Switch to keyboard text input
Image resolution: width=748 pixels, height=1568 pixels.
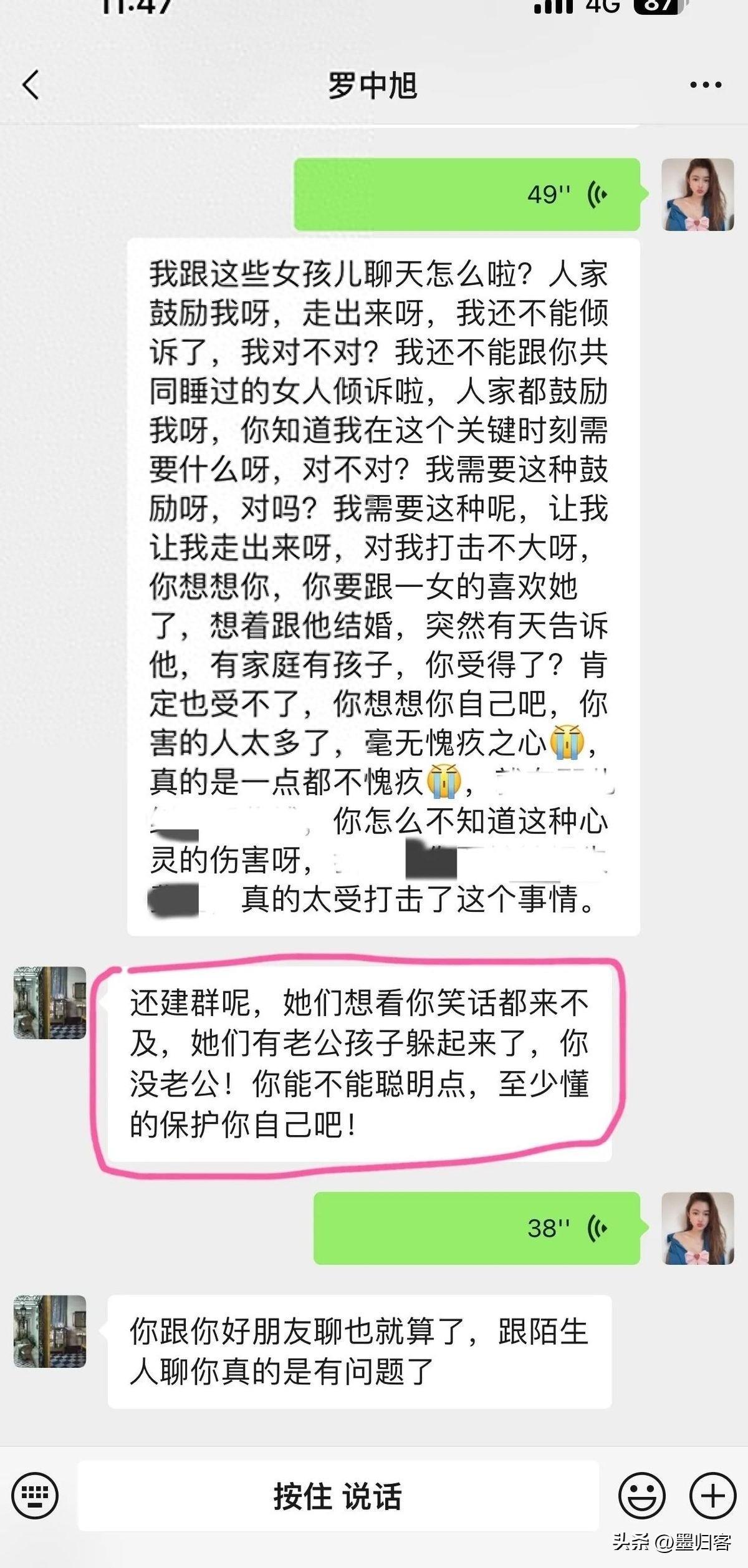[35, 1495]
